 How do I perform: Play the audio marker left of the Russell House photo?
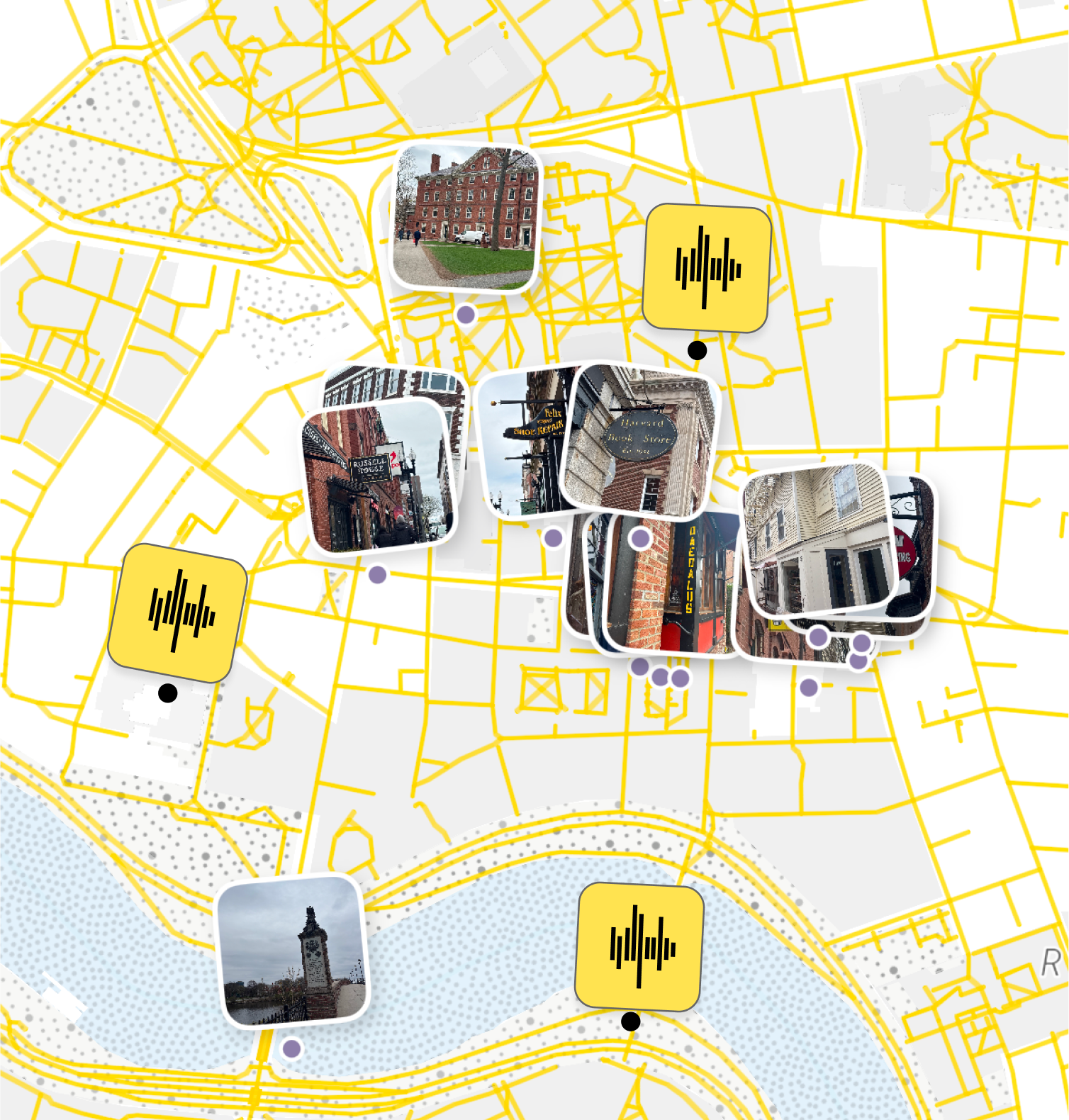177,612
